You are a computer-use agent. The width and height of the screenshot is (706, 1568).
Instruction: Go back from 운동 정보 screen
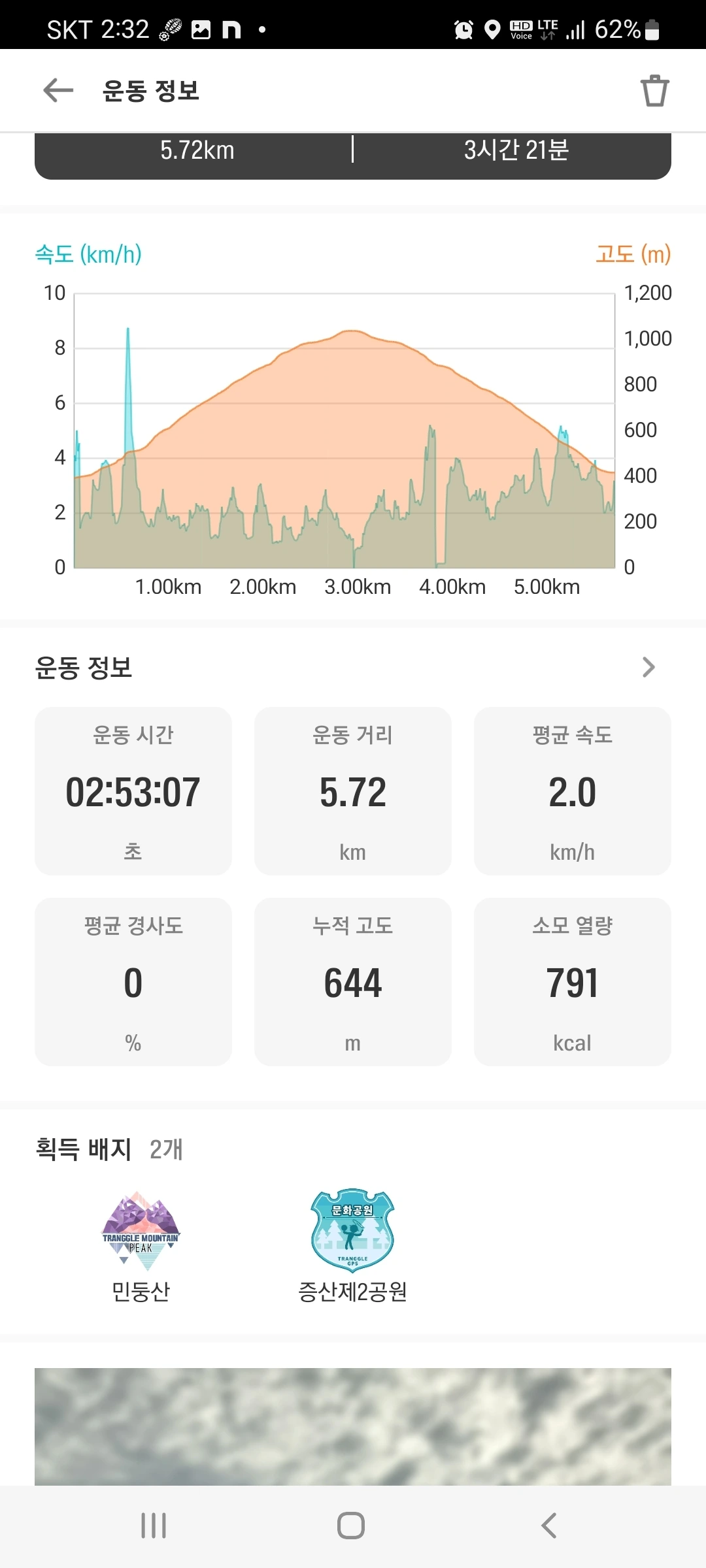58,90
